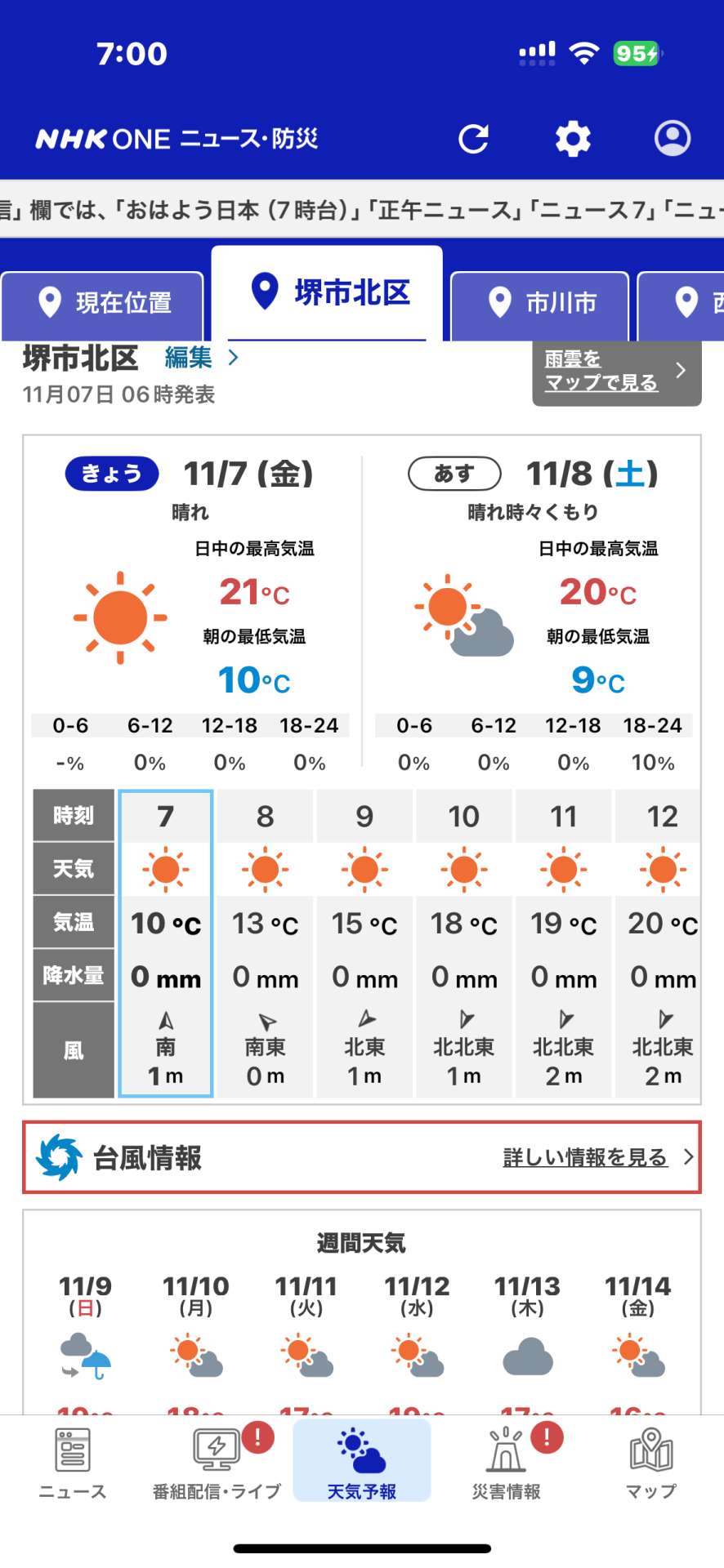Viewport: 724px width, 1568px height.
Task: Refresh the weather forecast
Action: pyautogui.click(x=473, y=139)
